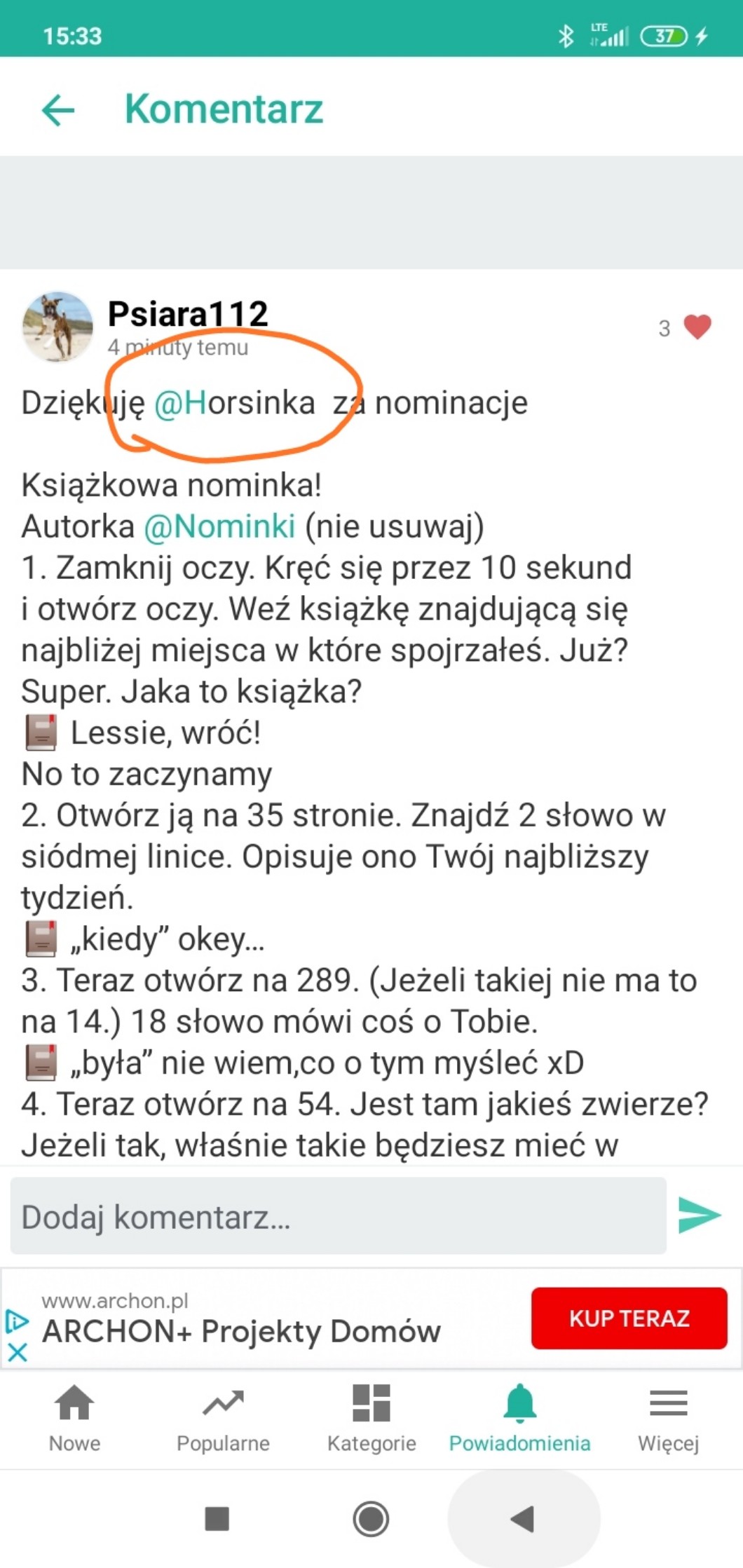This screenshot has height=1568, width=743.
Task: Close the ARCHON advertisement banner
Action: [x=18, y=1352]
